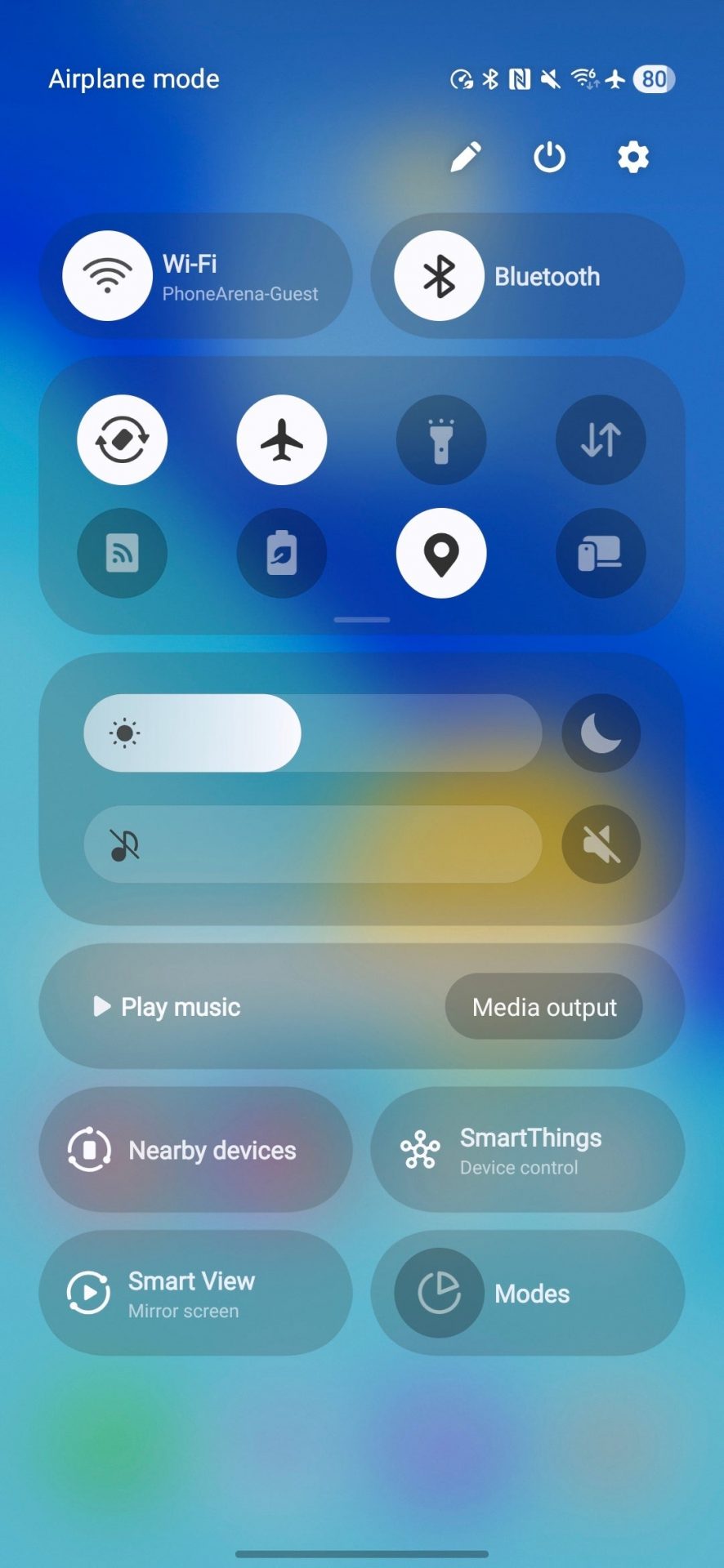Open the power off menu

tap(549, 157)
